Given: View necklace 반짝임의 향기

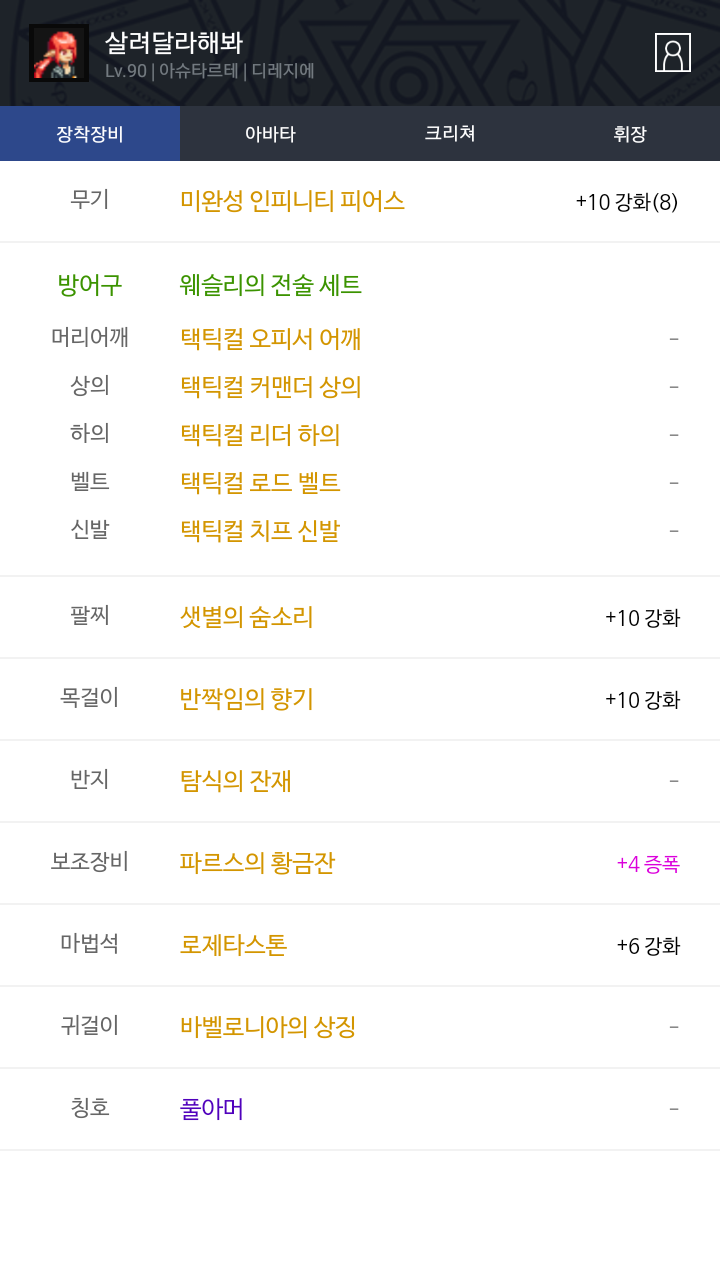Looking at the screenshot, I should click(247, 699).
